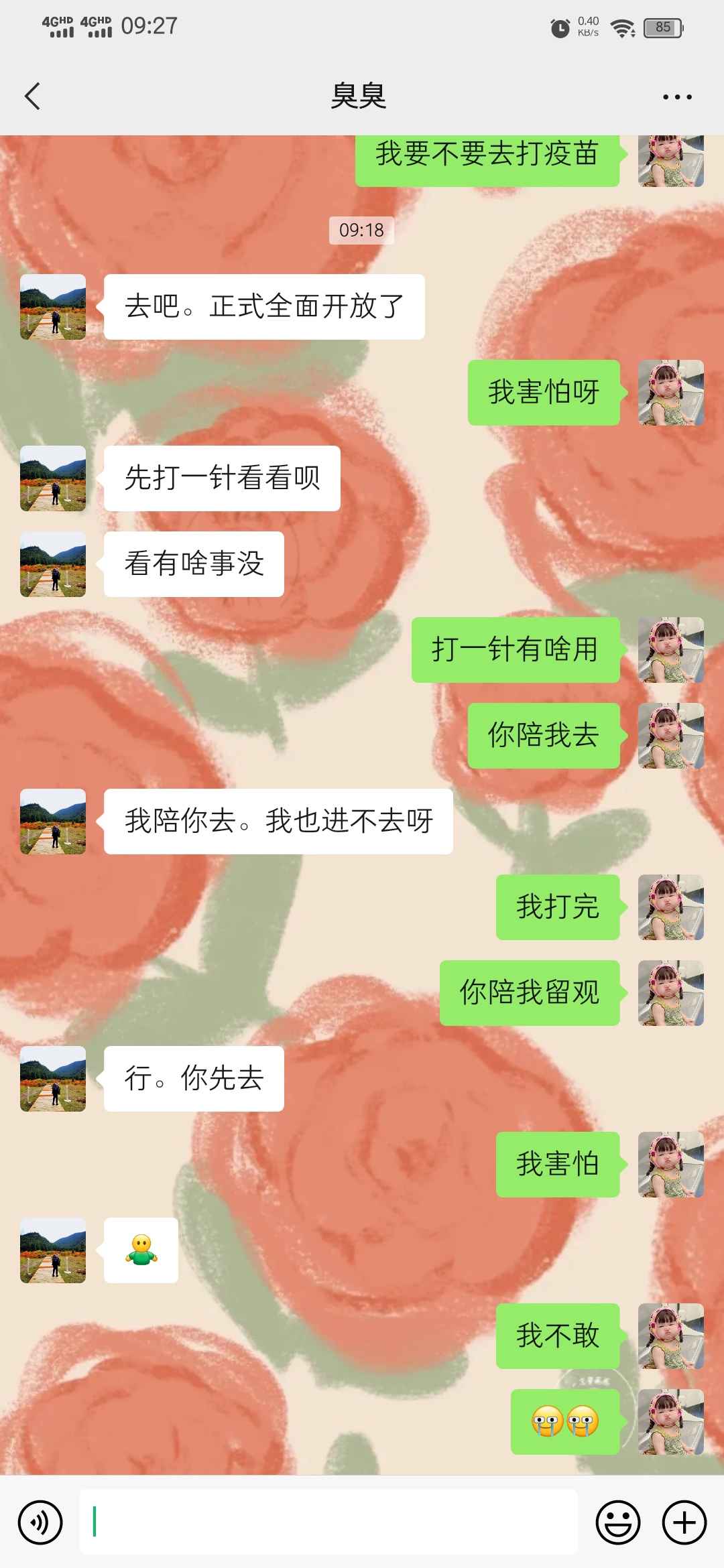Focus the message text field
Image resolution: width=724 pixels, height=1568 pixels.
point(328,1522)
